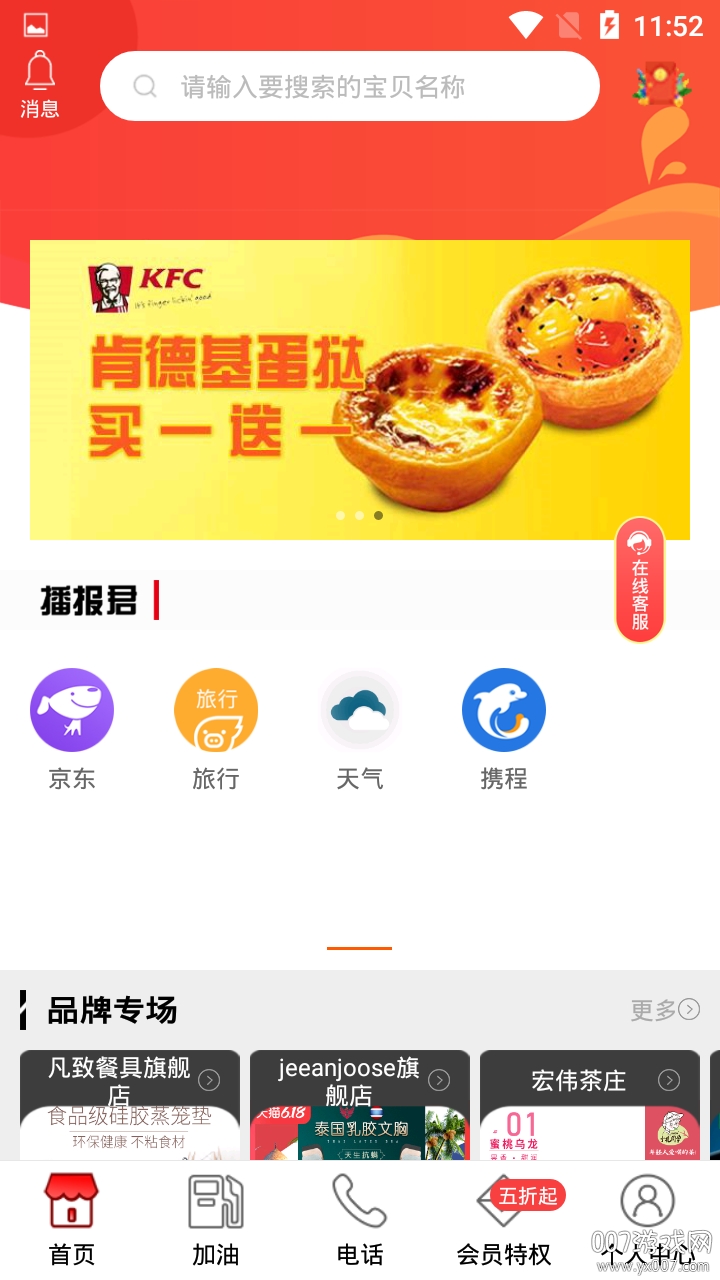Expand 宏伟茶庄 store details arrow
The height and width of the screenshot is (1280, 720).
pyautogui.click(x=670, y=1080)
